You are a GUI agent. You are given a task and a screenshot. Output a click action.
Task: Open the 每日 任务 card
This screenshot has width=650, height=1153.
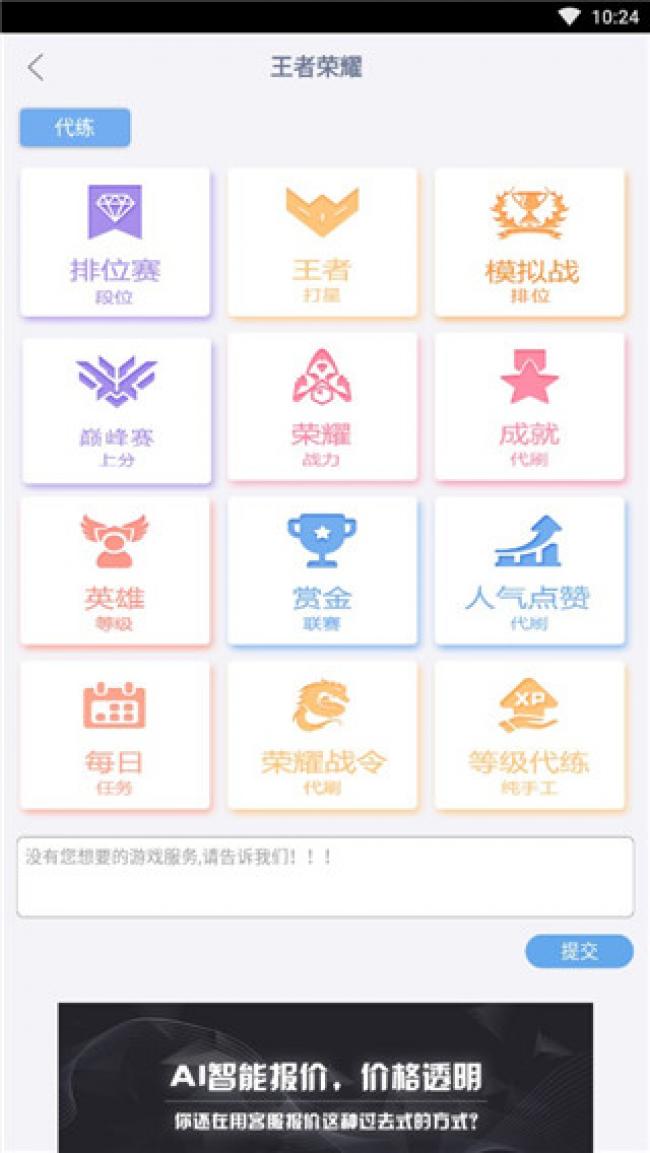coord(115,736)
